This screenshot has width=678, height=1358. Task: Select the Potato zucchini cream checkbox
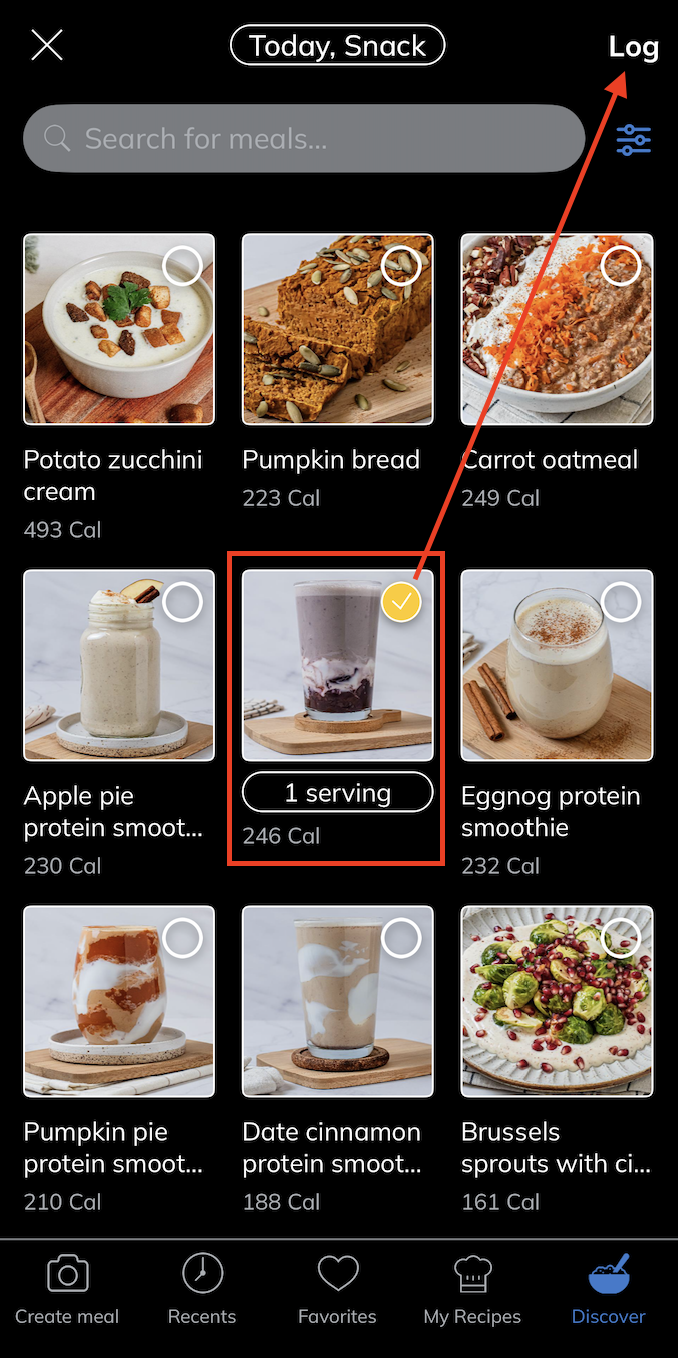[x=182, y=266]
